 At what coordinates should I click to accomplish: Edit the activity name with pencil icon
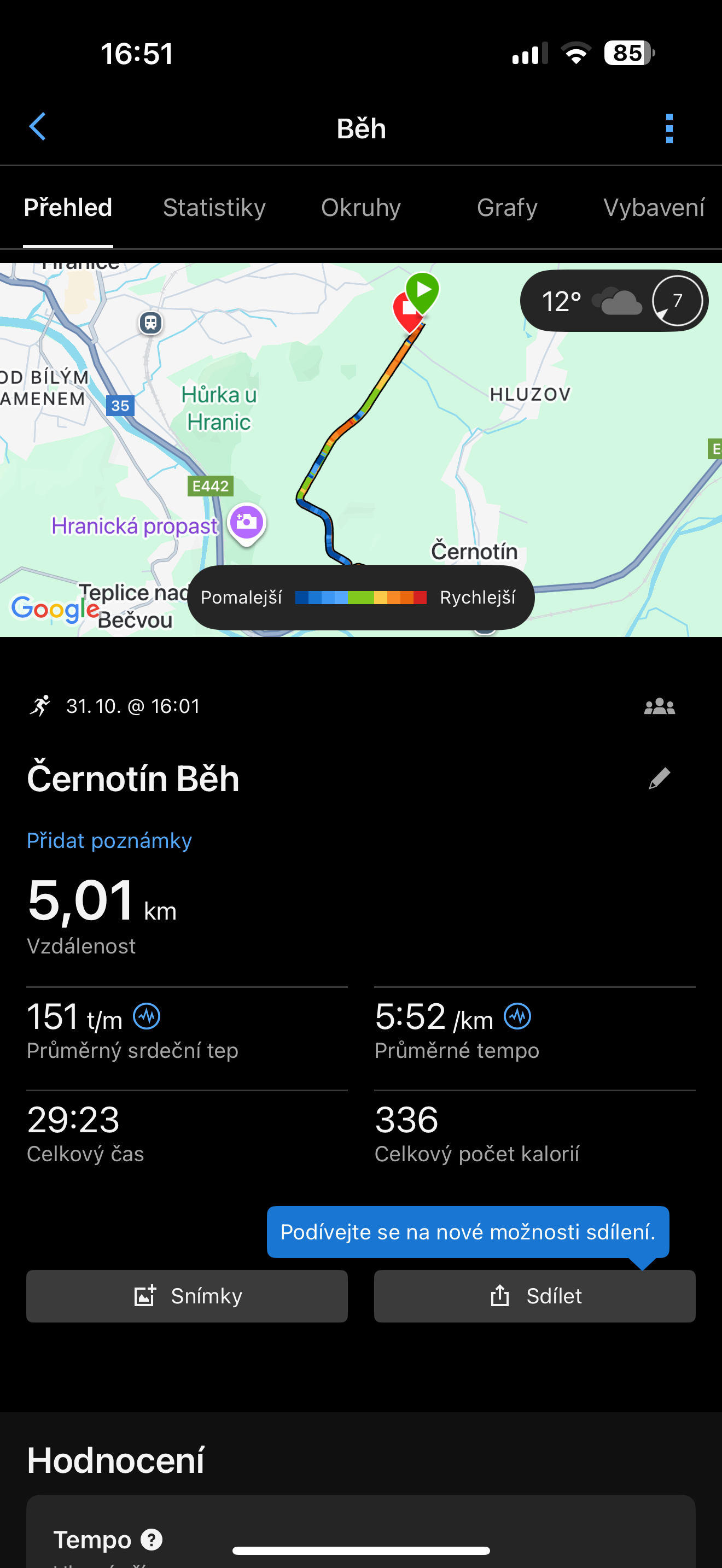[x=659, y=778]
